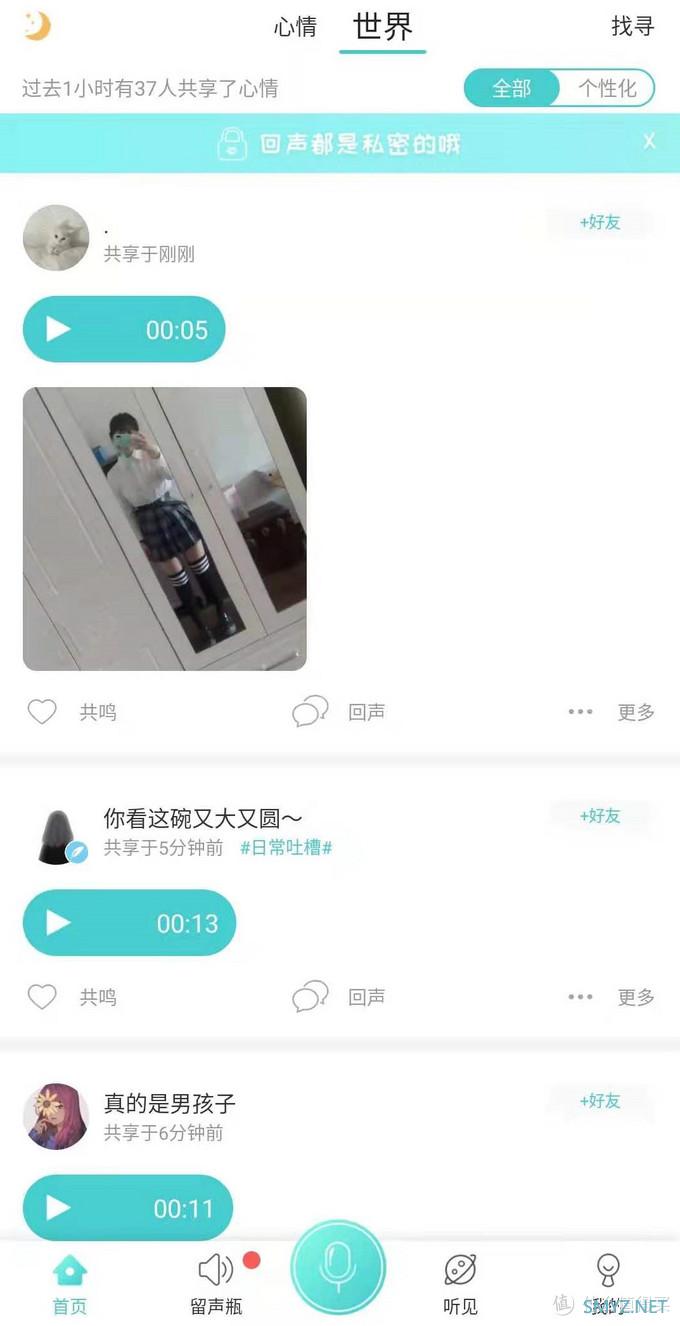Viewport: 680px width, 1326px height.
Task: Play the 00:05 voice clip
Action: (x=124, y=329)
